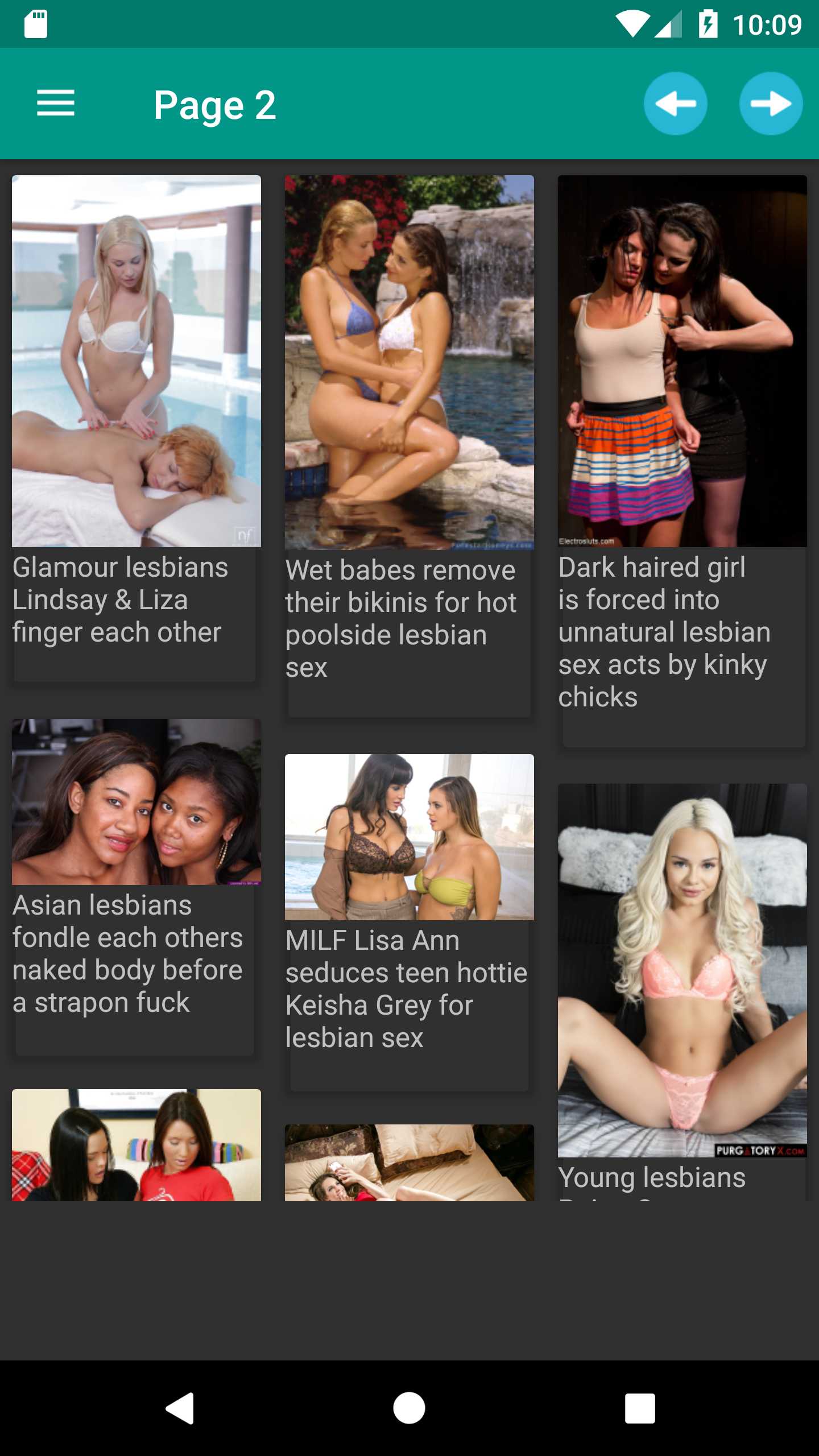The image size is (819, 1456).
Task: Open the hamburger navigation menu
Action: [56, 104]
